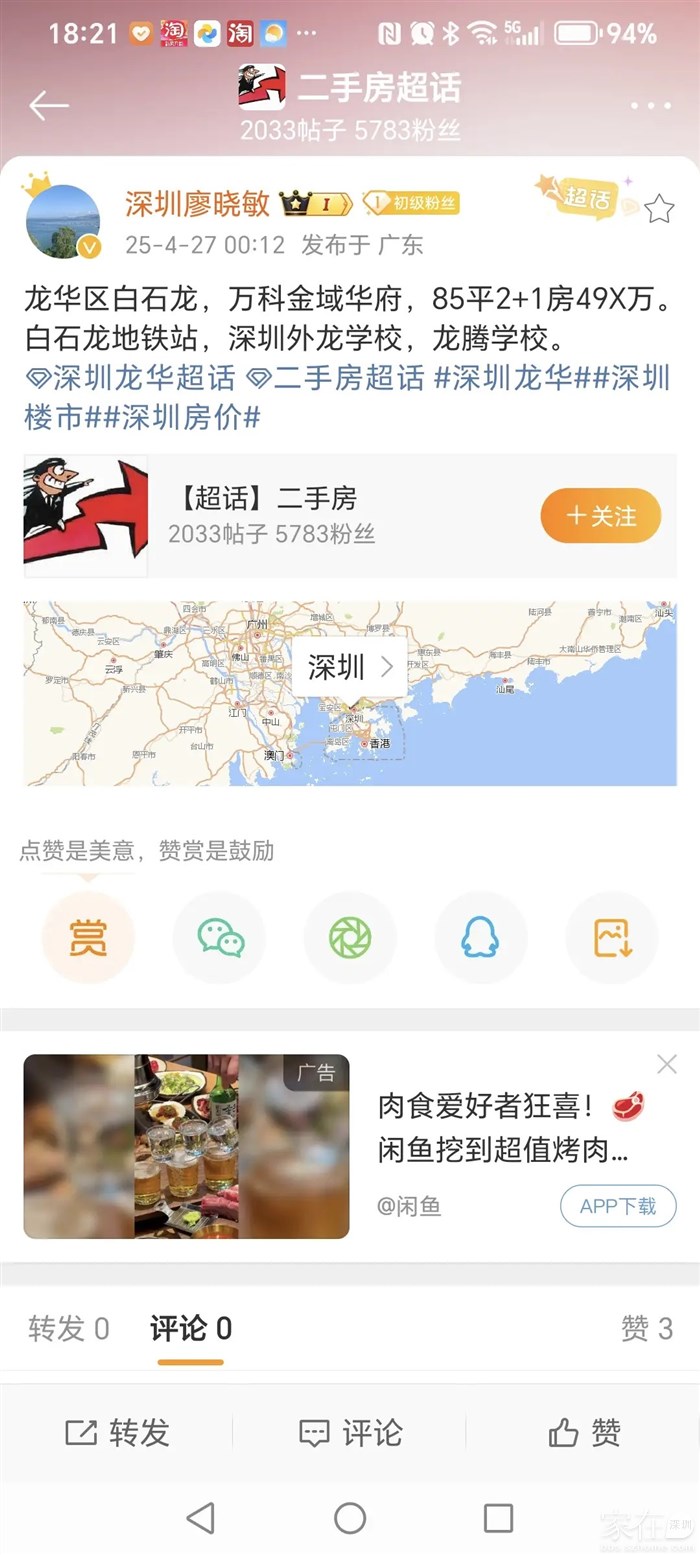Download the 闲鱼 app
The image size is (700, 1555).
(x=618, y=1206)
